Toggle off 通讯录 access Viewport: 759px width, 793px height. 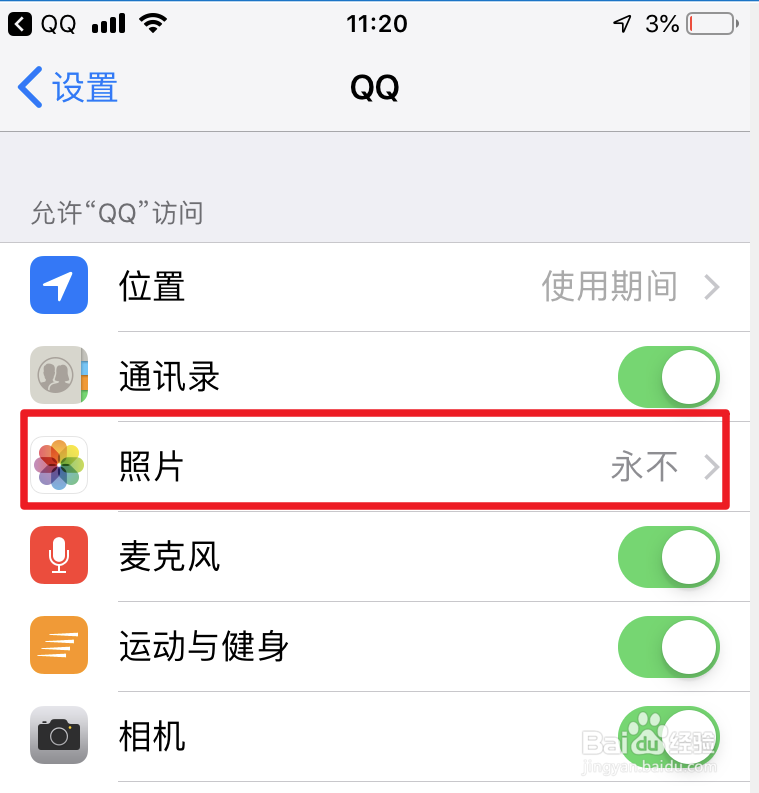pyautogui.click(x=668, y=376)
